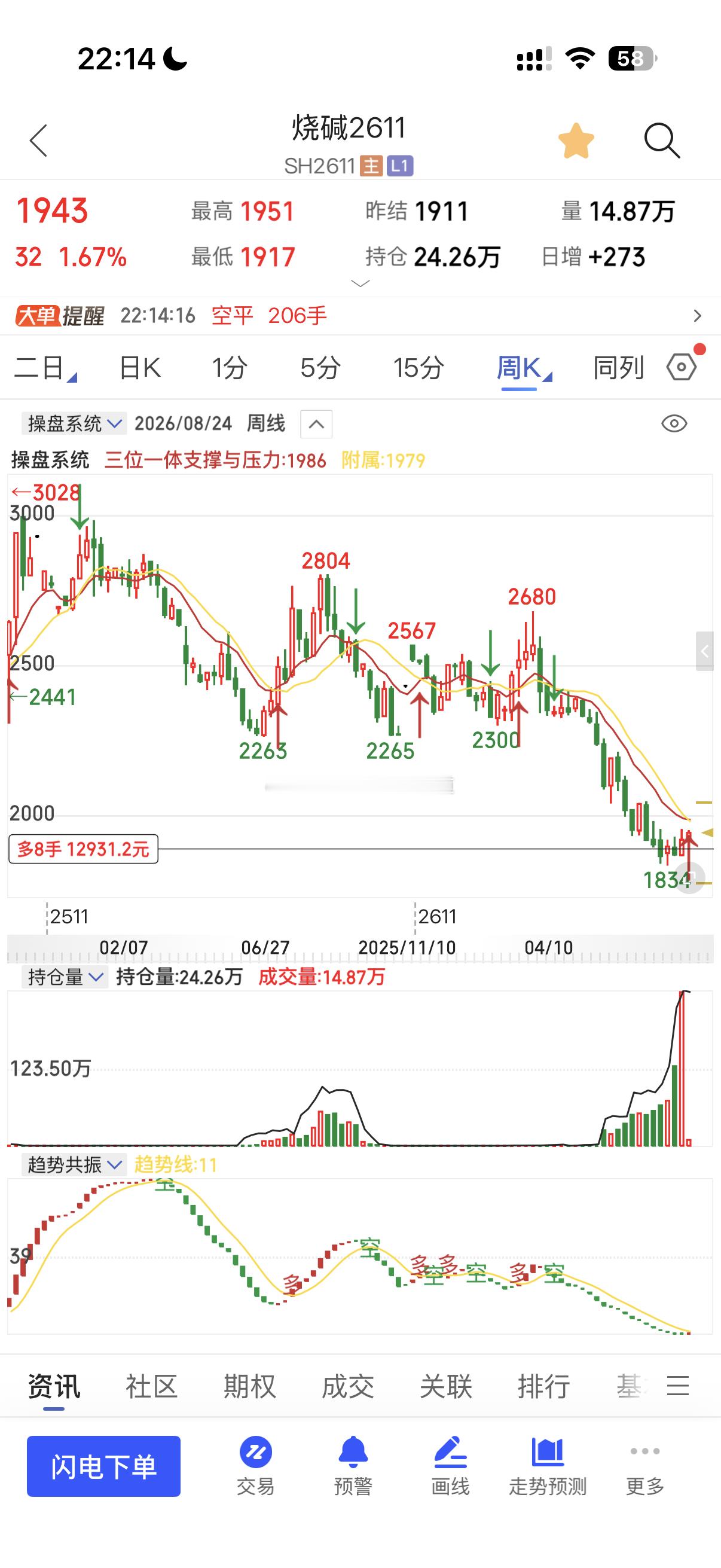Viewport: 721px width, 1568px height.
Task: Open chart settings hexagon icon
Action: point(682,367)
